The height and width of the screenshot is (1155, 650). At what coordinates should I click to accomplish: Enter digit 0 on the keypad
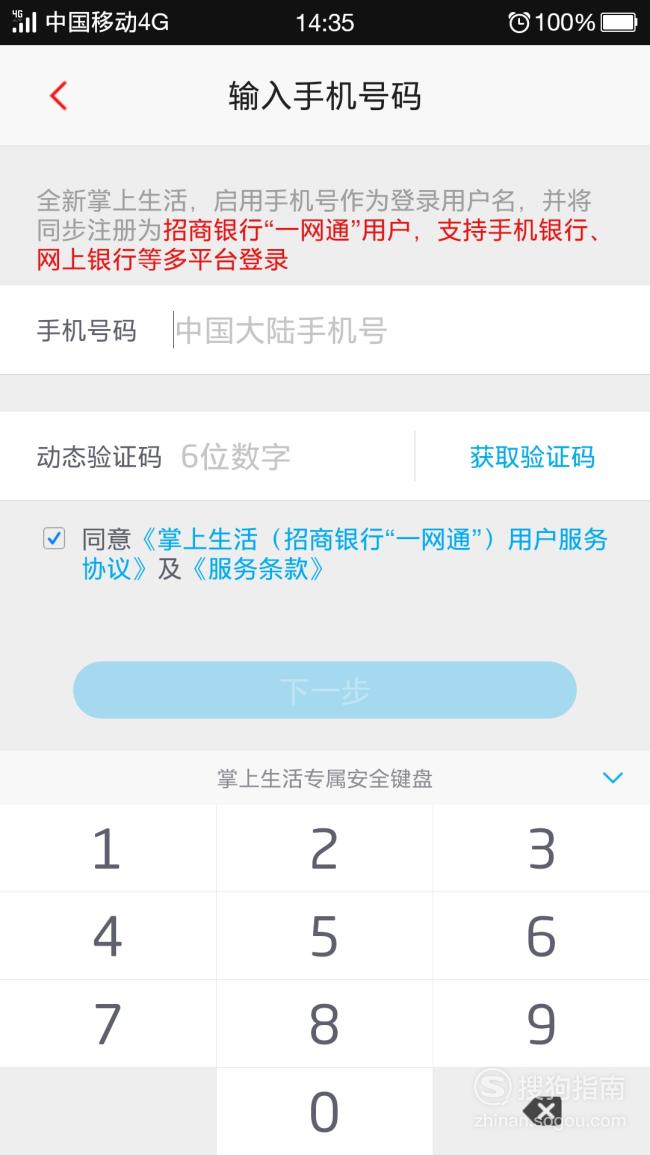pos(324,1111)
